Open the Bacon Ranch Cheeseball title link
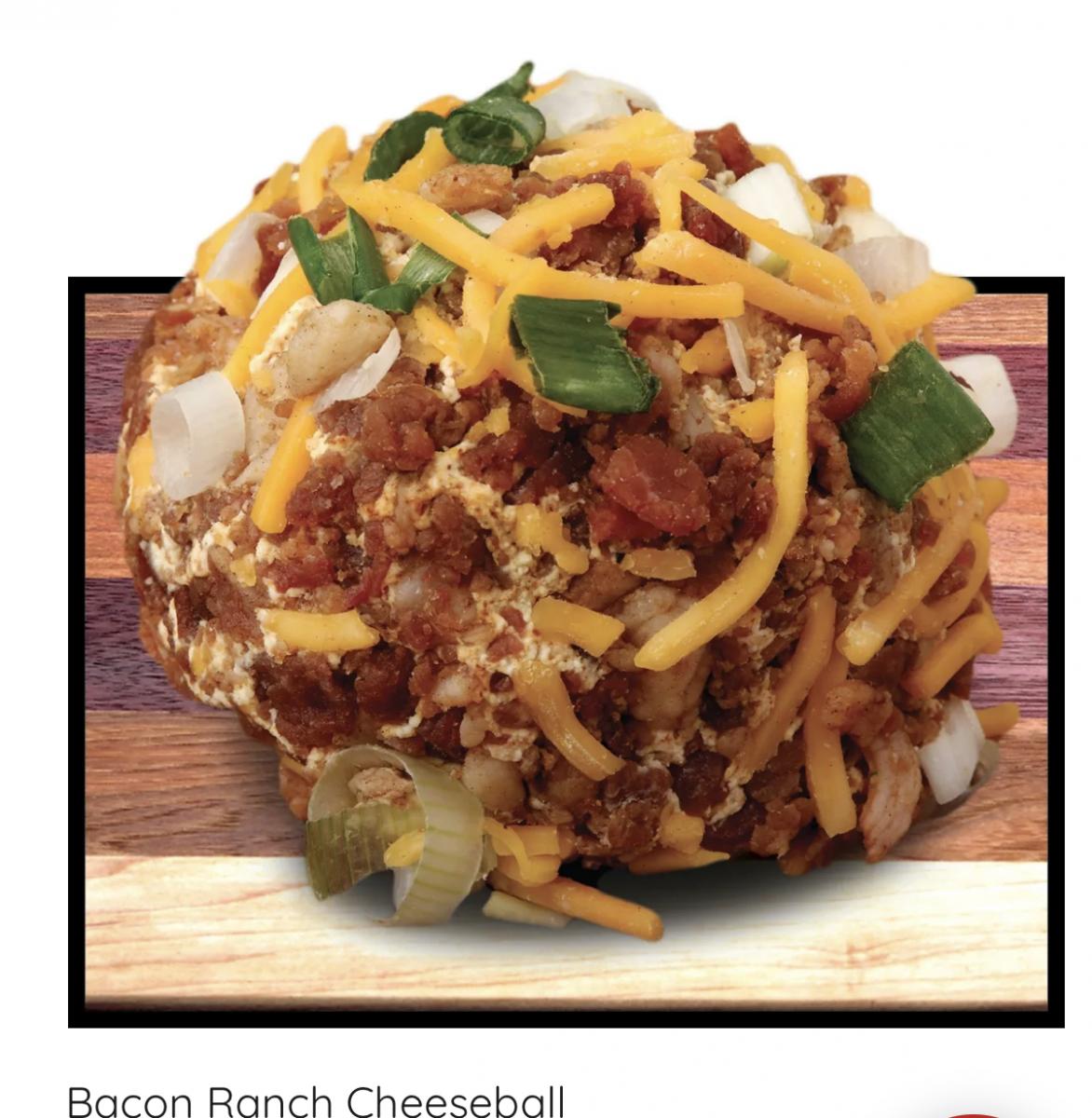This screenshot has width=1092, height=1118. 316,1100
